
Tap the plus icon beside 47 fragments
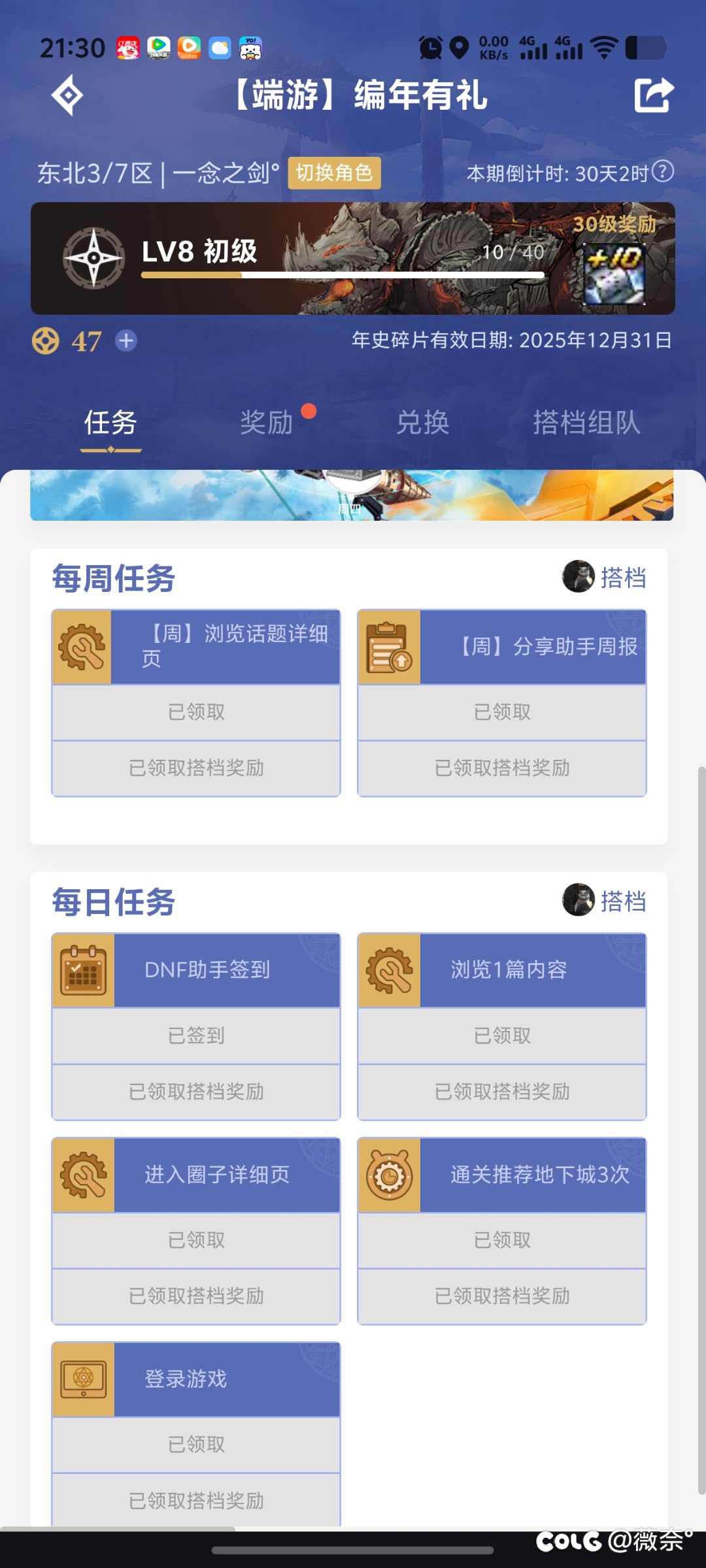tap(126, 340)
